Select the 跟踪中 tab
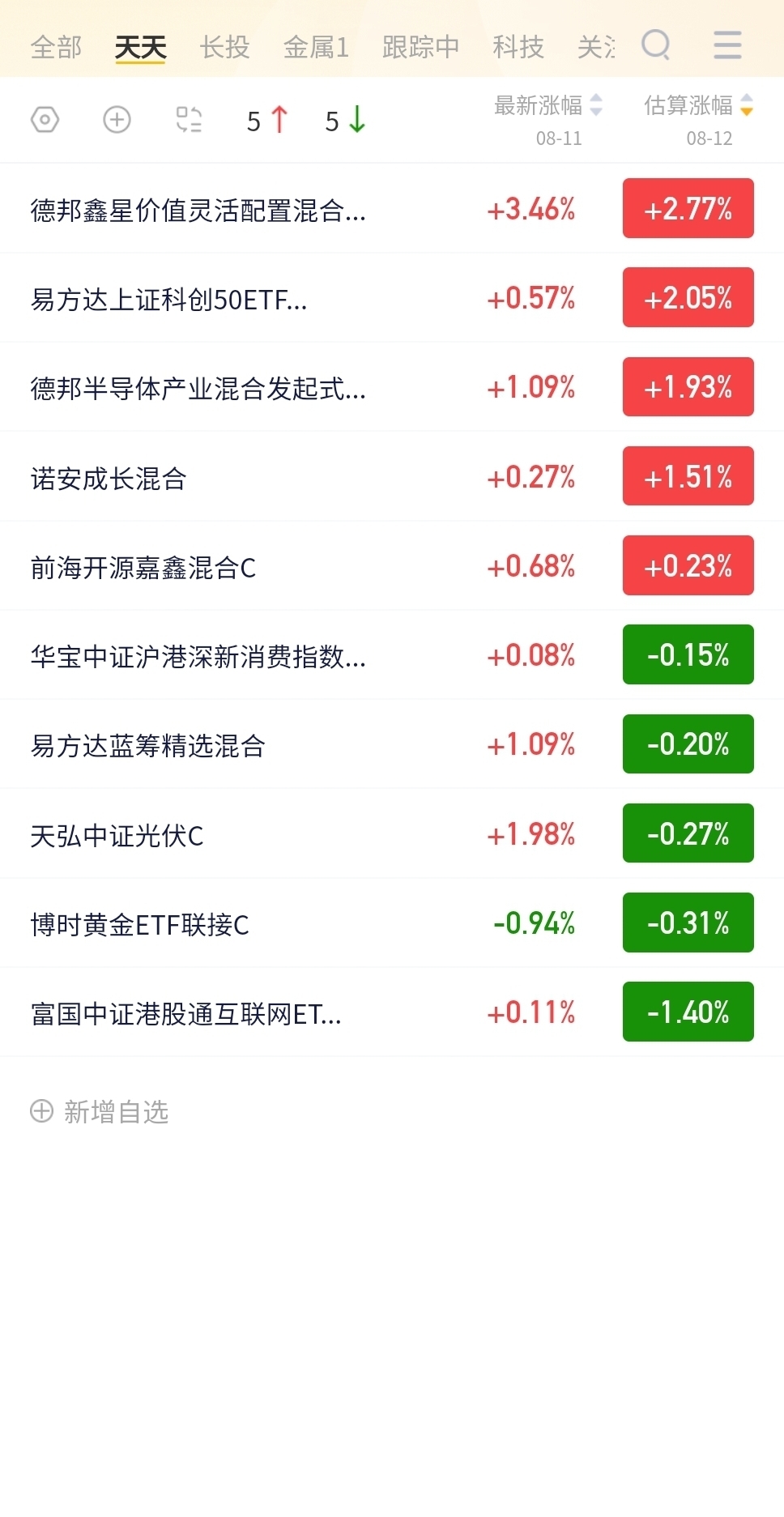Viewport: 784px width, 1517px height. click(420, 47)
